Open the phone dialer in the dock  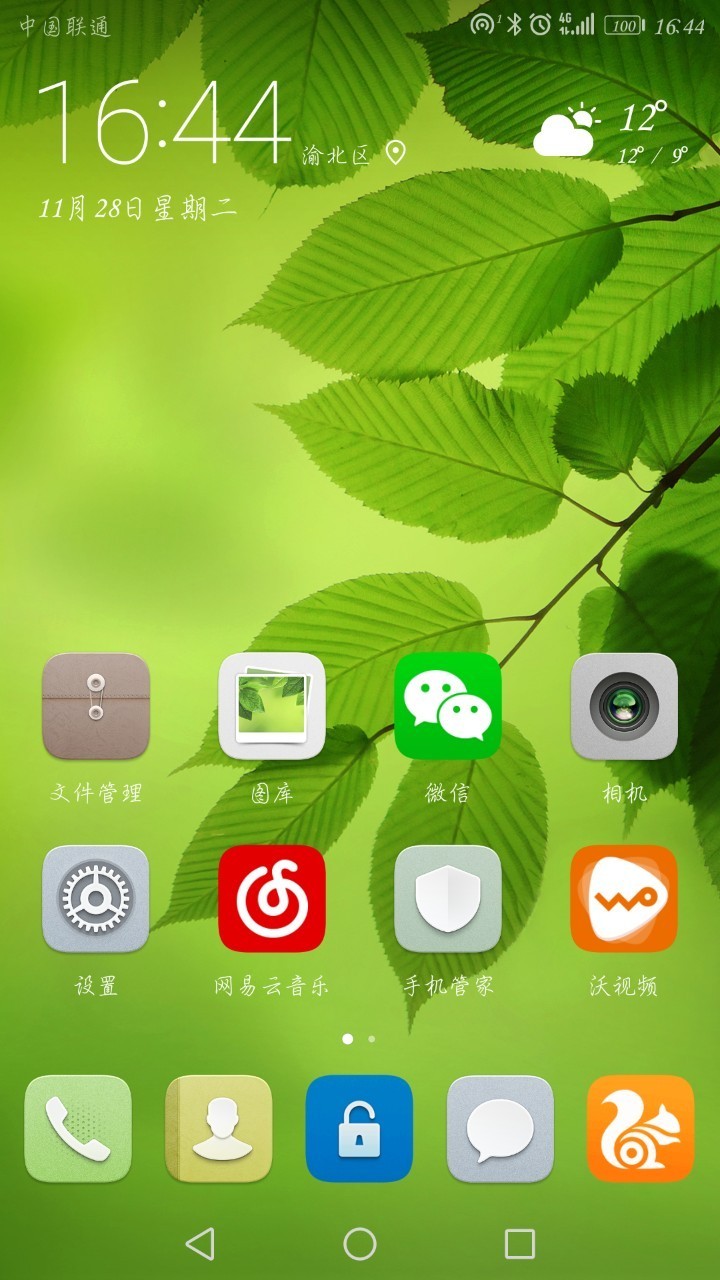click(x=78, y=1128)
